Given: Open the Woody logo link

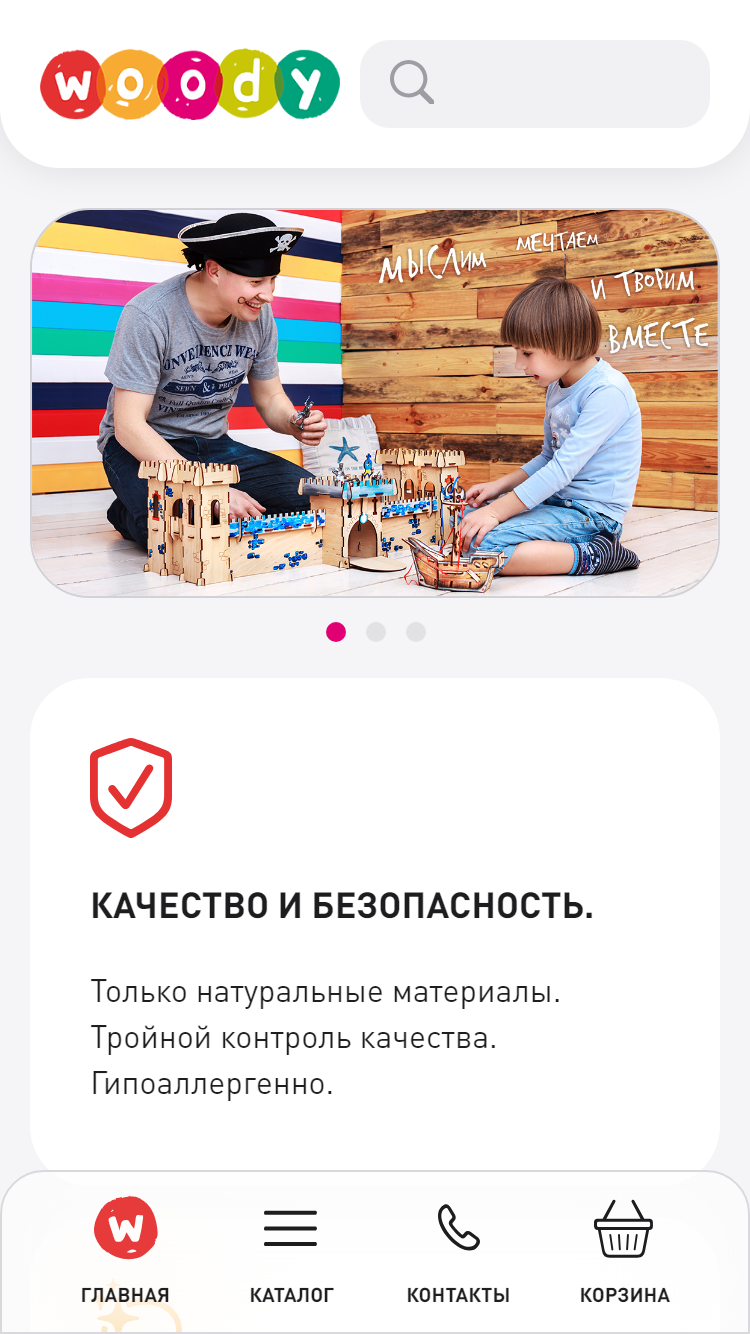Looking at the screenshot, I should (190, 84).
